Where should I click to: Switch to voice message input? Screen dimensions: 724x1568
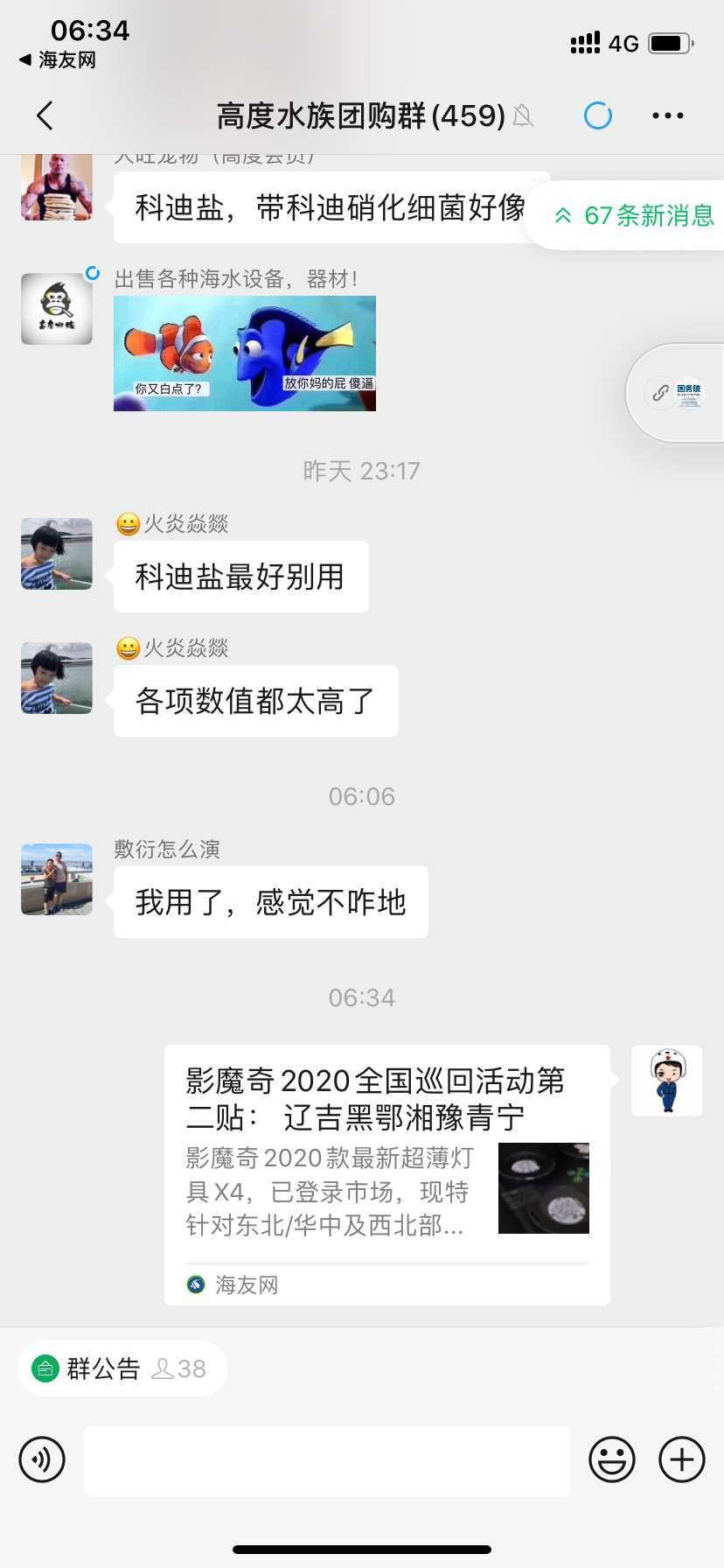42,1459
